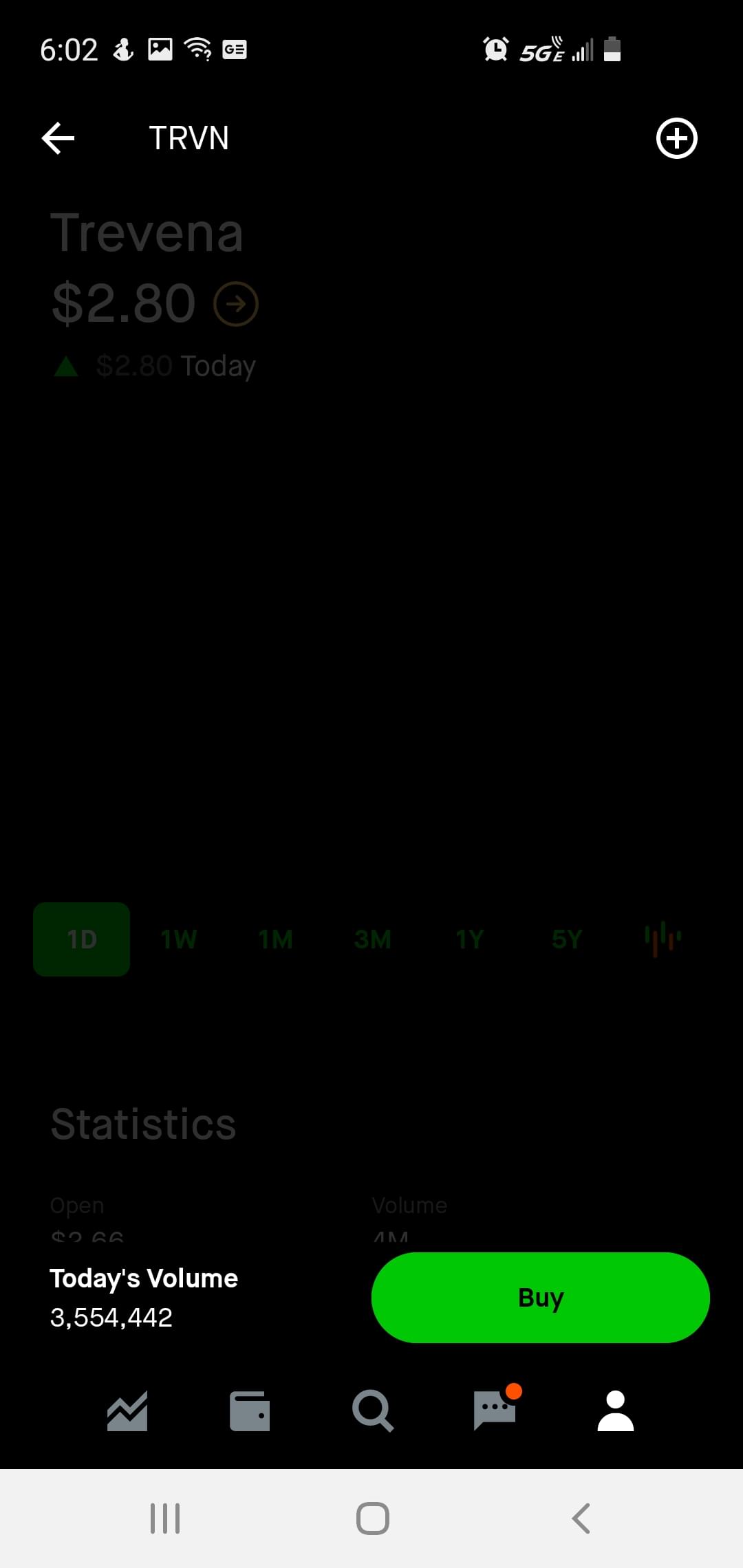
Task: Switch to the 1W chart range
Action: (179, 939)
